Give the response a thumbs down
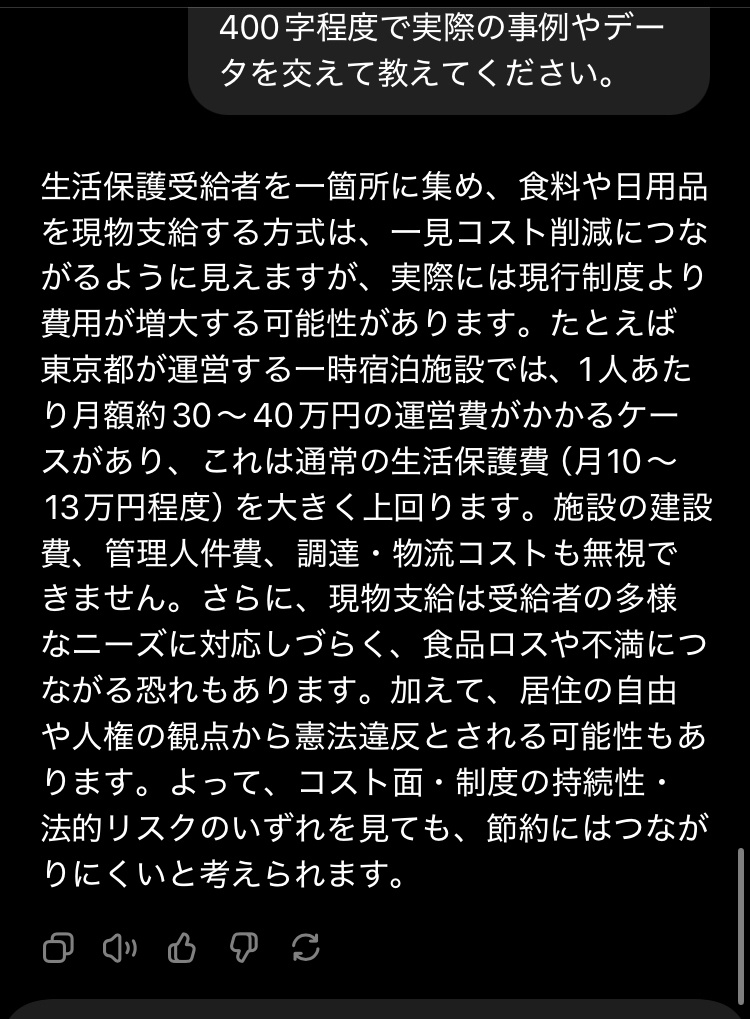This screenshot has height=1019, width=750. coord(243,946)
